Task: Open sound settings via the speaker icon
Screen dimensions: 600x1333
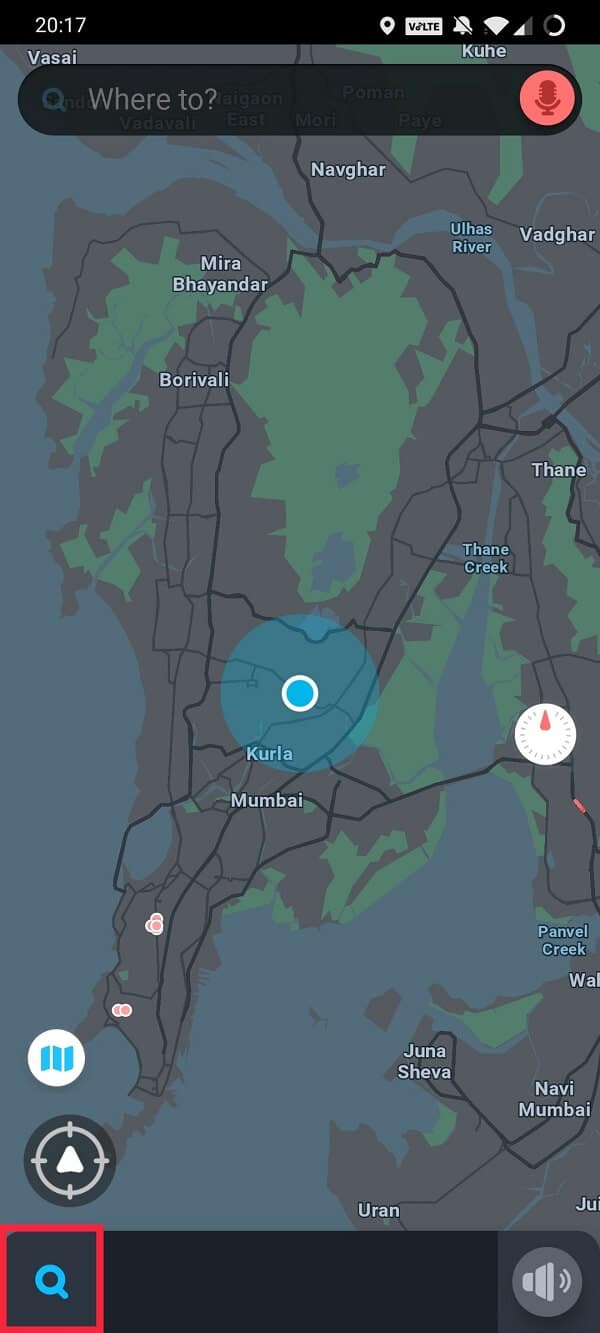Action: coord(547,1281)
